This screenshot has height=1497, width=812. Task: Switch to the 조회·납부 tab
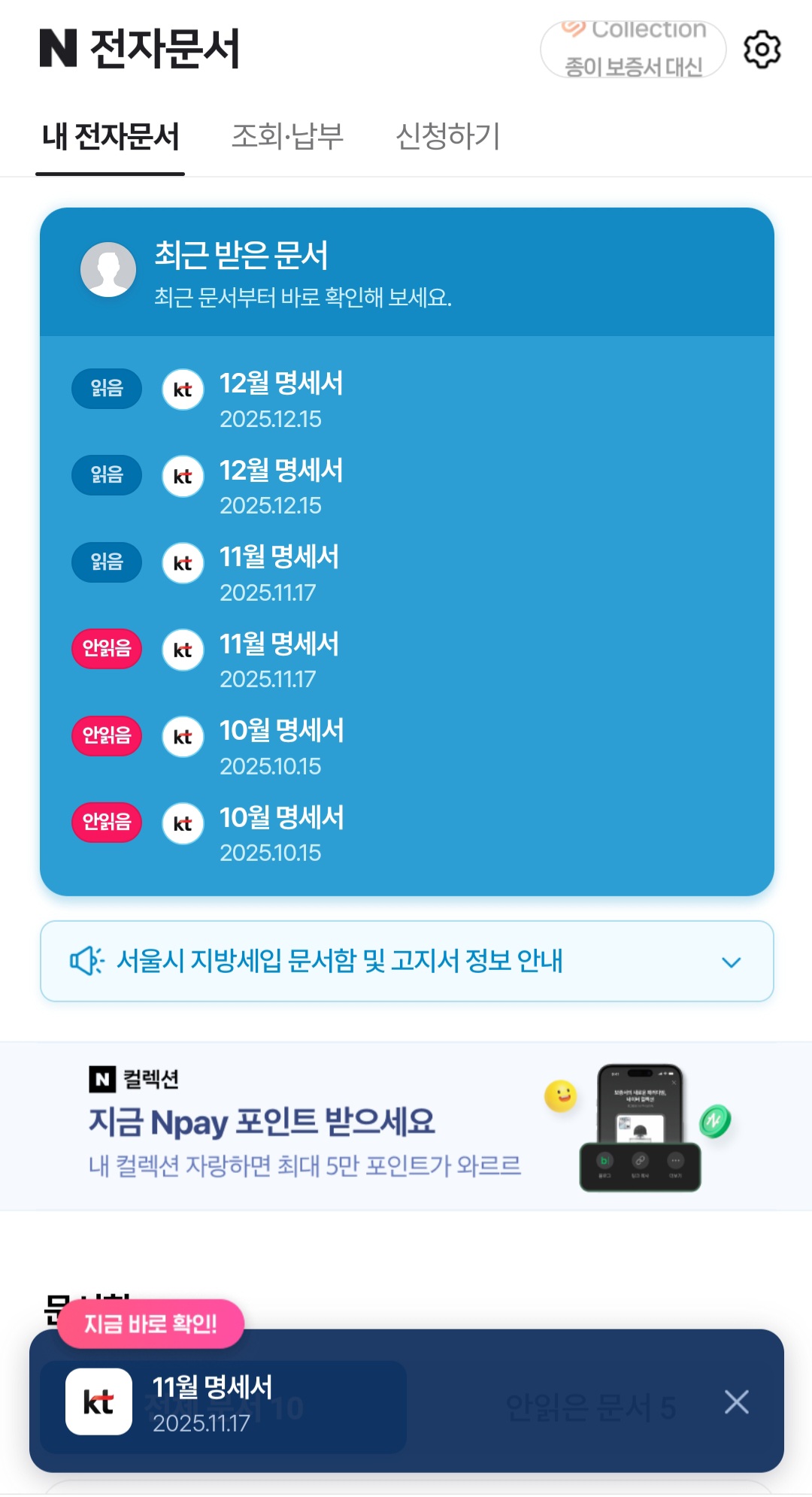coord(287,137)
